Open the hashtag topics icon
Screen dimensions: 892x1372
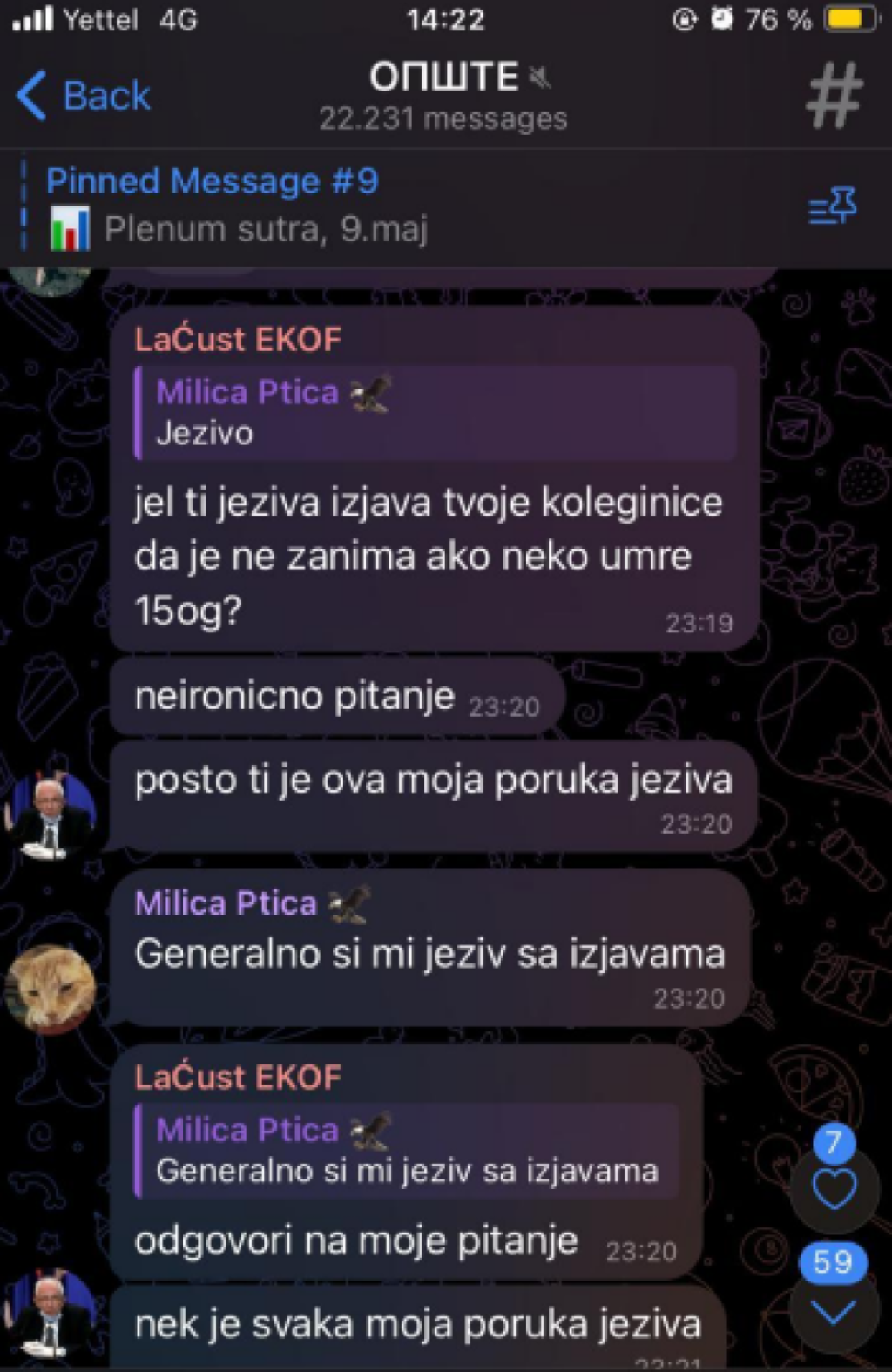[x=834, y=96]
